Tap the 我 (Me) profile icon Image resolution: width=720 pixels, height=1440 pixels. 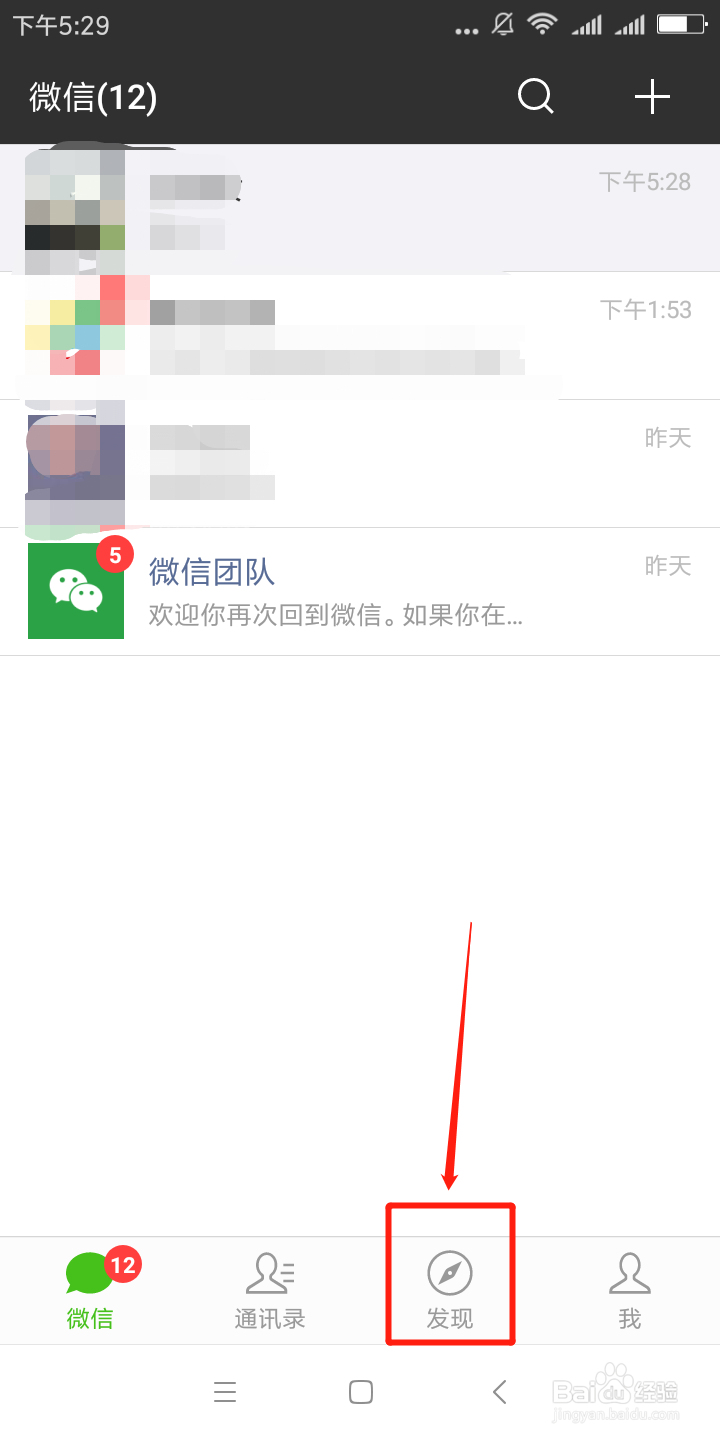(629, 1272)
